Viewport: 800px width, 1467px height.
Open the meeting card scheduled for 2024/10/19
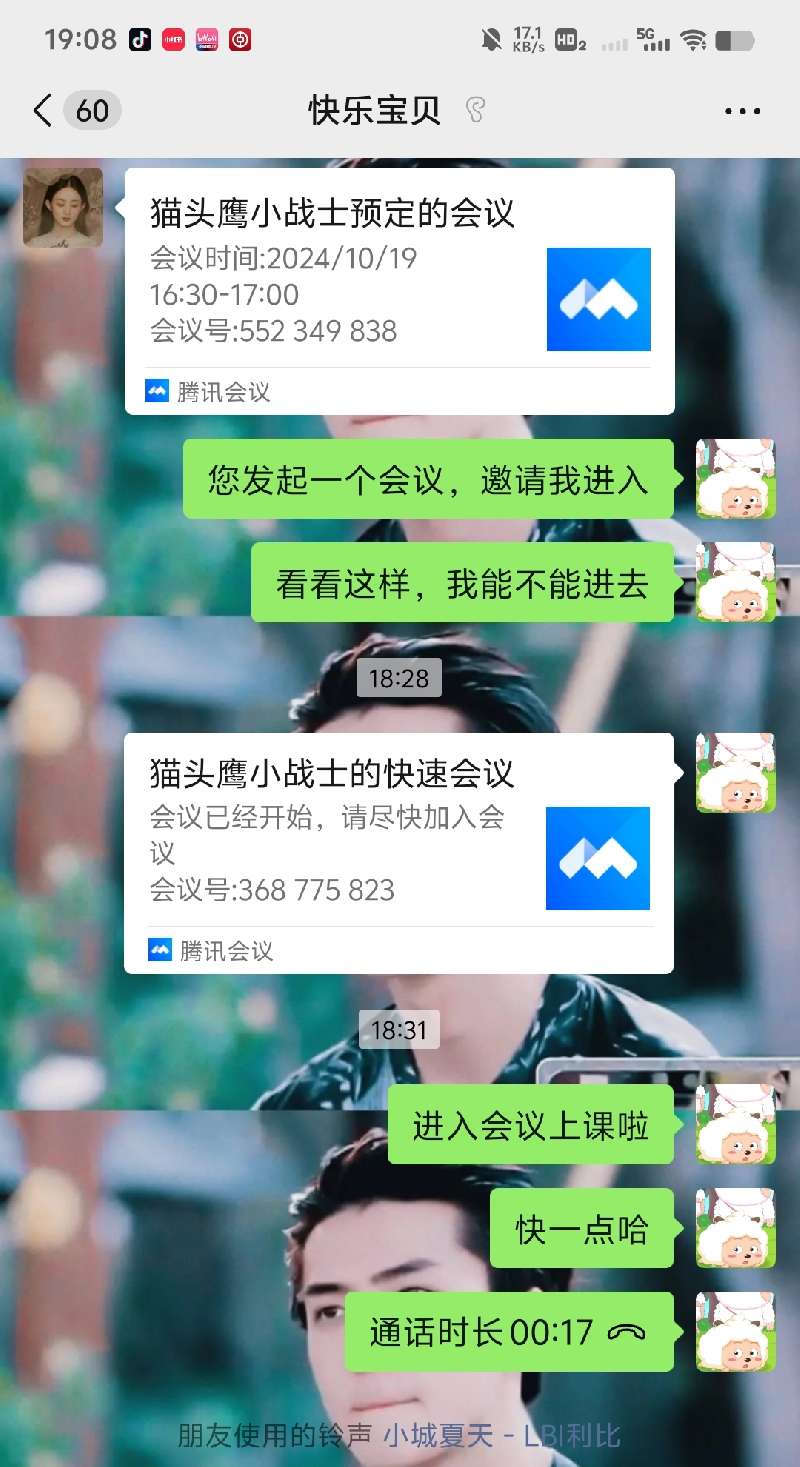399,290
